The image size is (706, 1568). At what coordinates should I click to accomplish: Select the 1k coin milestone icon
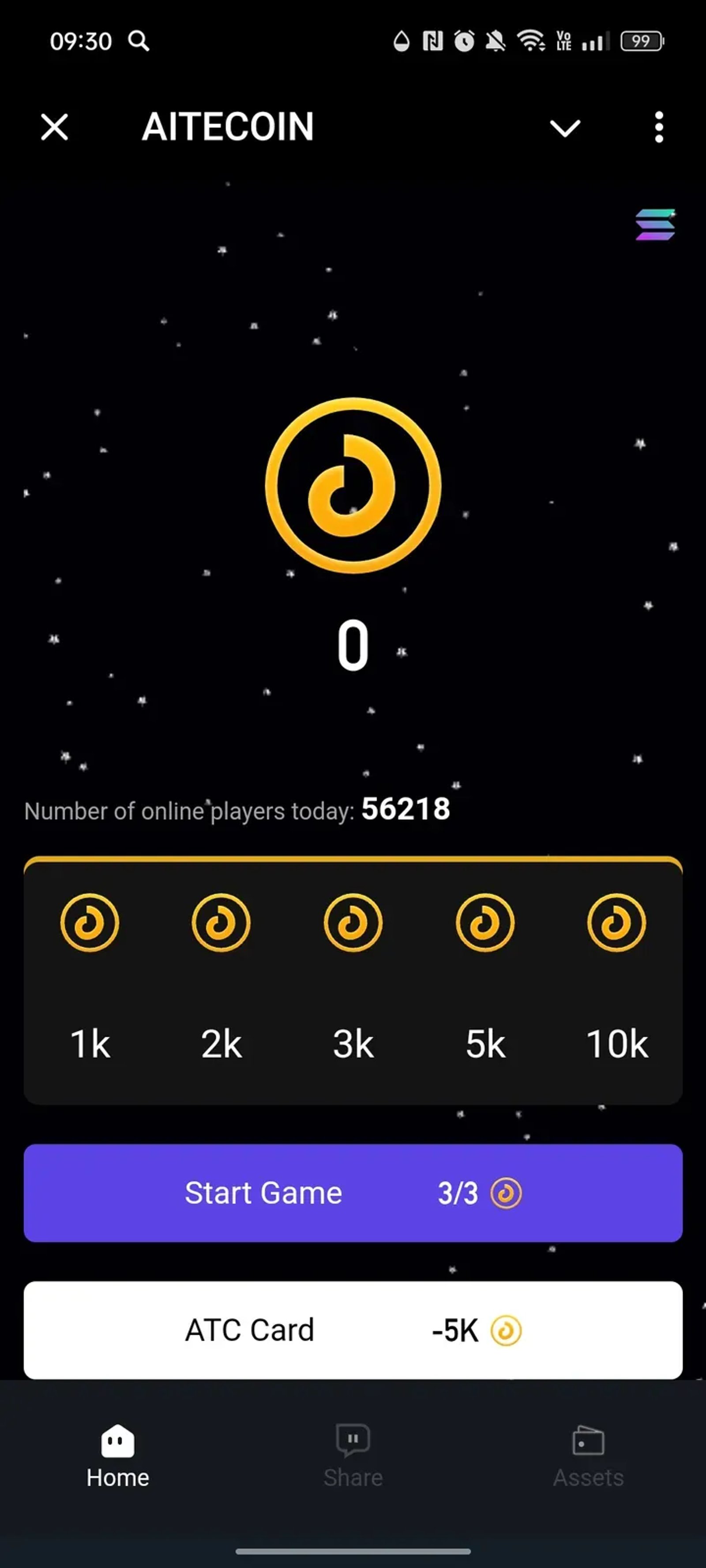click(x=89, y=921)
